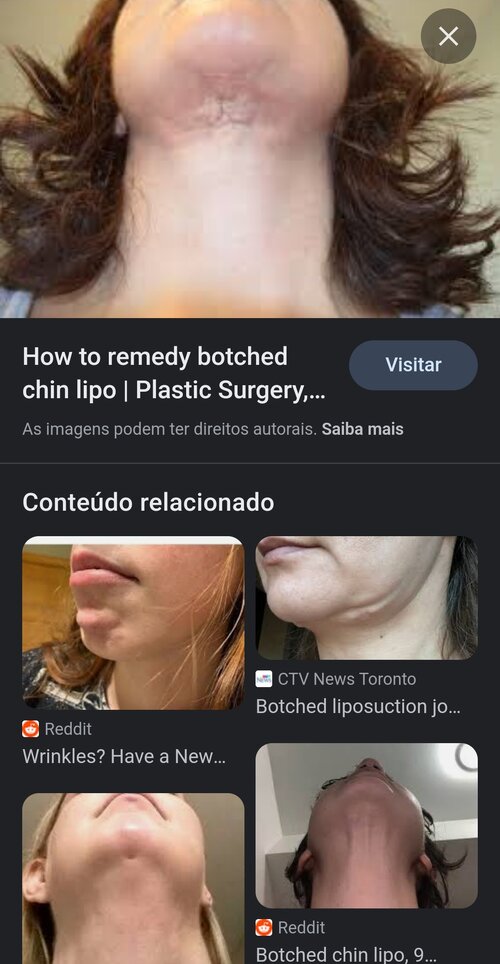Open the related image of blonde woman's chin
The width and height of the screenshot is (500, 964).
tap(133, 879)
